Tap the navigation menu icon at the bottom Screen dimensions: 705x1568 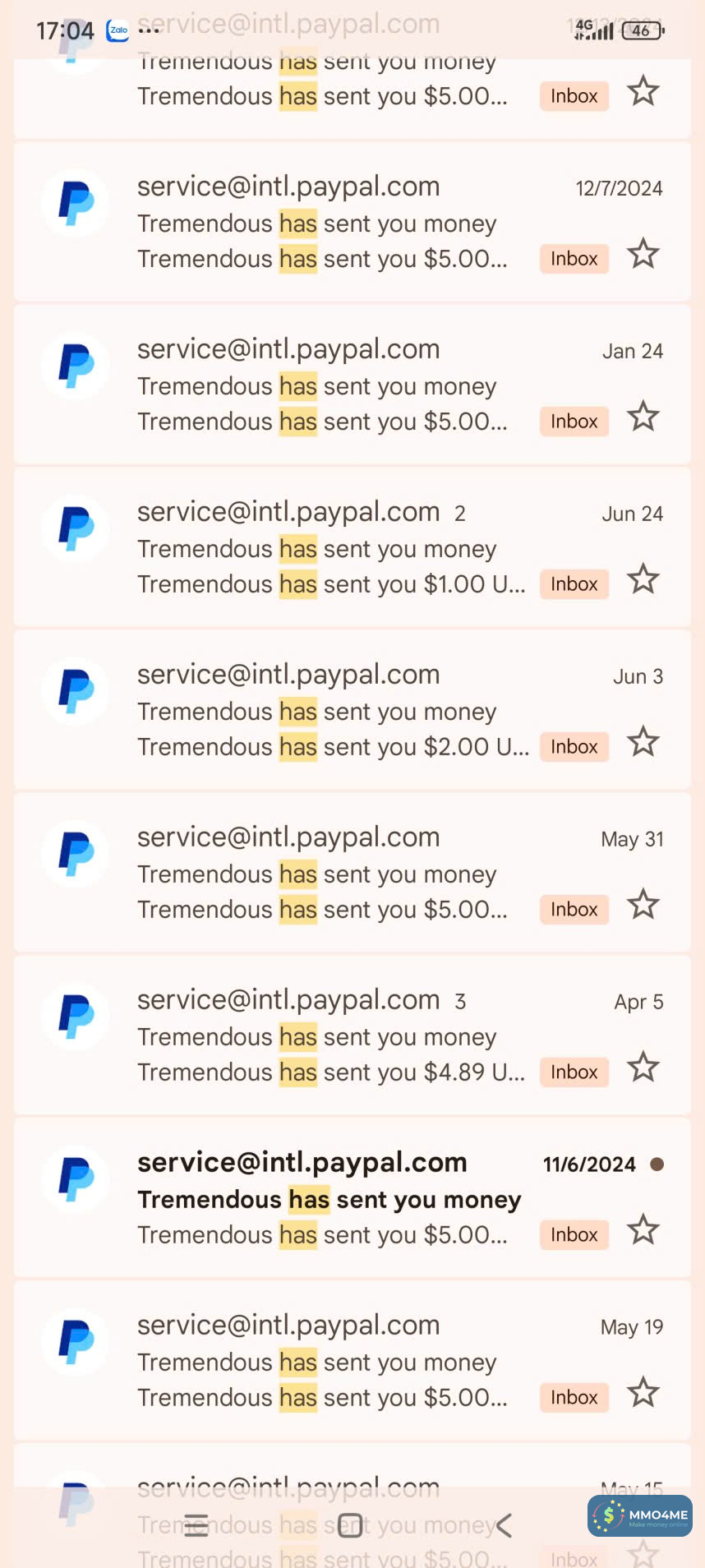196,1526
